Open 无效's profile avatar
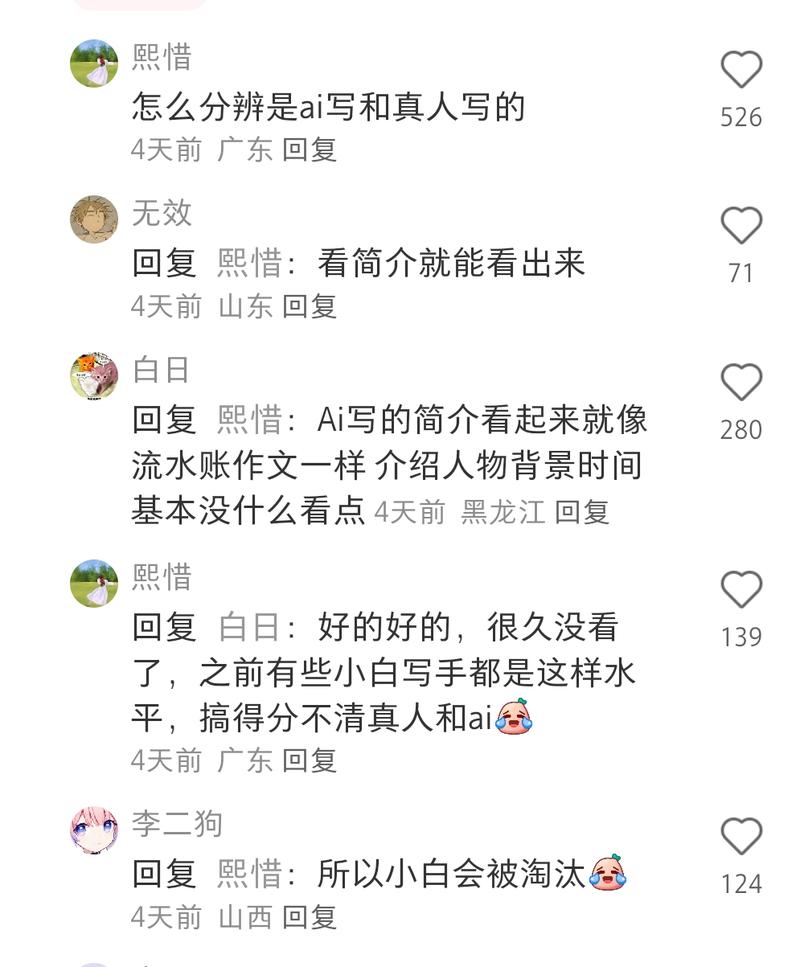 94,219
